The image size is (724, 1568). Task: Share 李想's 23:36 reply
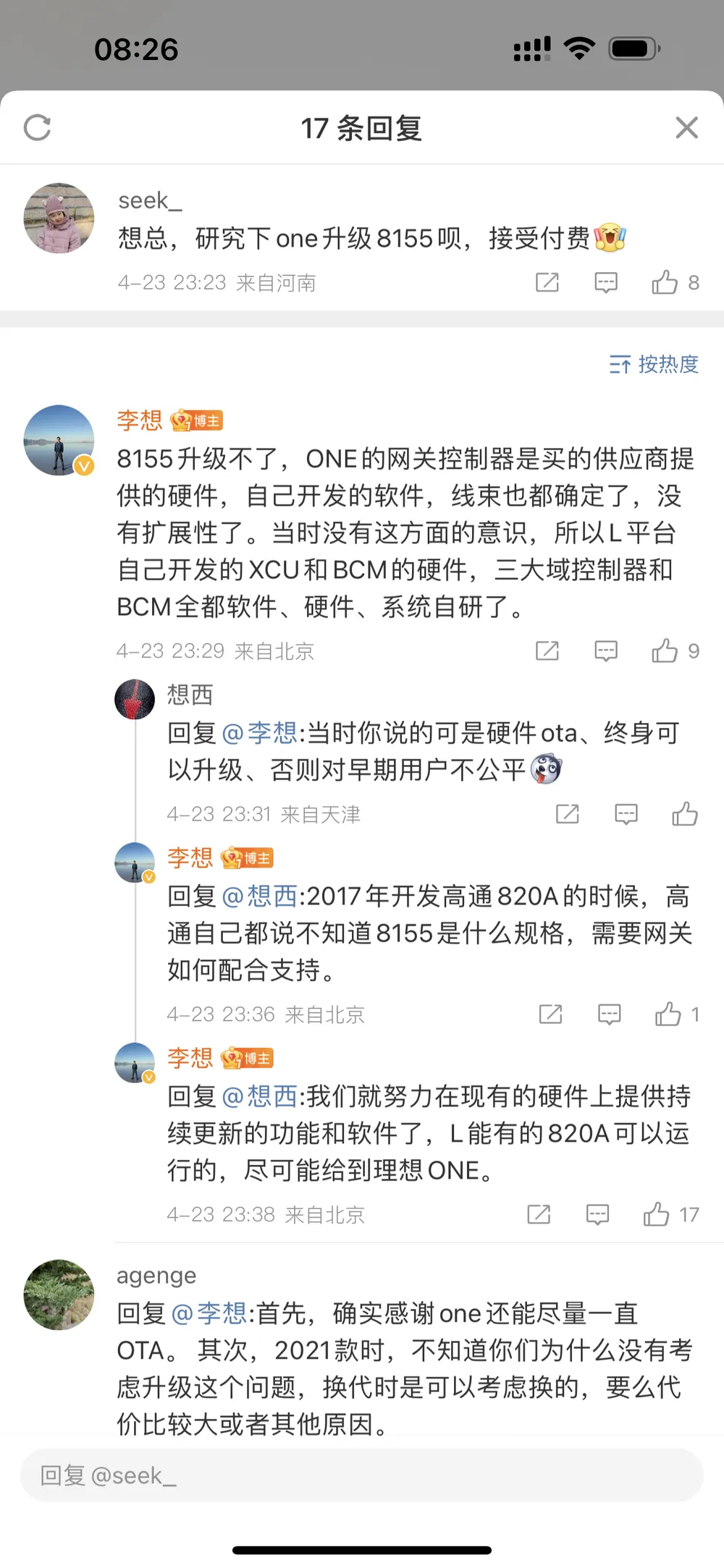click(x=551, y=1014)
